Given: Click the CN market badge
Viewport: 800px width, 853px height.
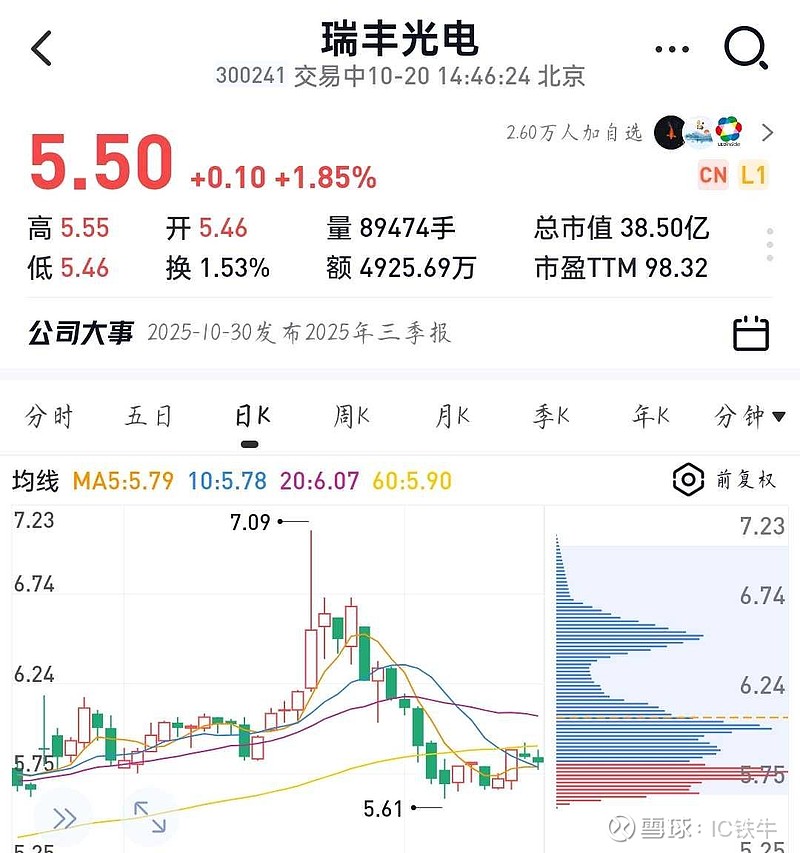Looking at the screenshot, I should (x=712, y=174).
